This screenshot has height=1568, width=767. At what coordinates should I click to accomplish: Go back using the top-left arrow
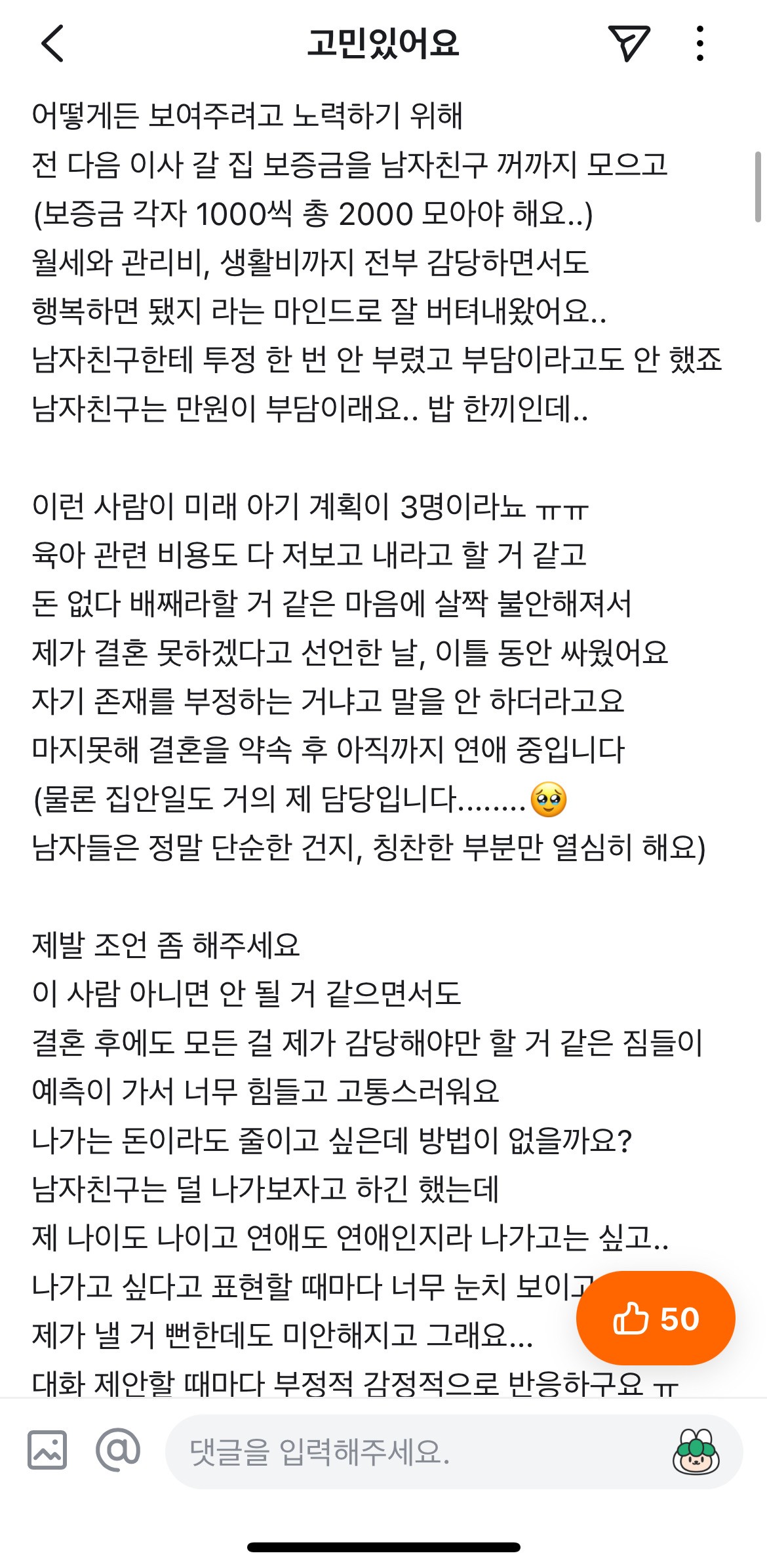pyautogui.click(x=52, y=44)
